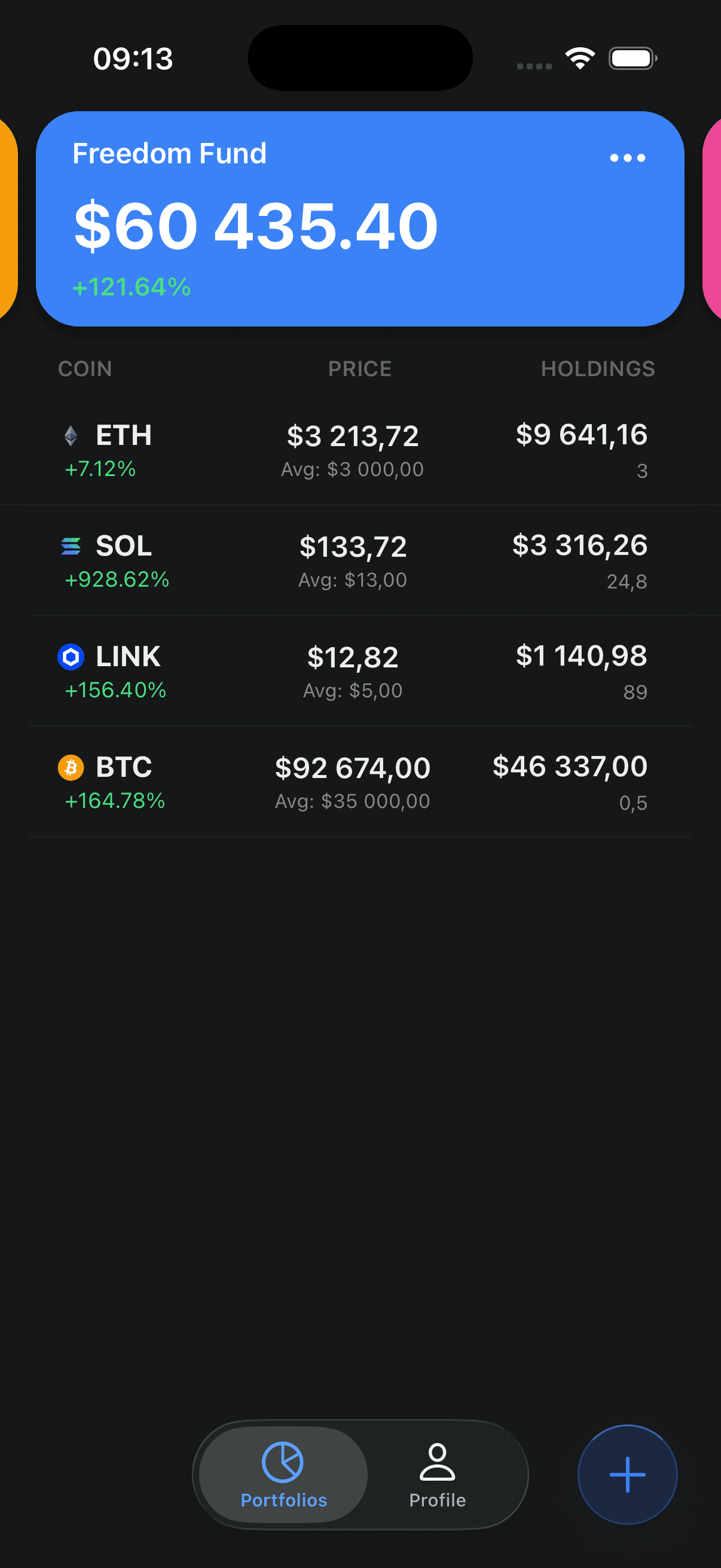The image size is (721, 1568).
Task: Expand the ETH holdings row
Action: click(360, 450)
